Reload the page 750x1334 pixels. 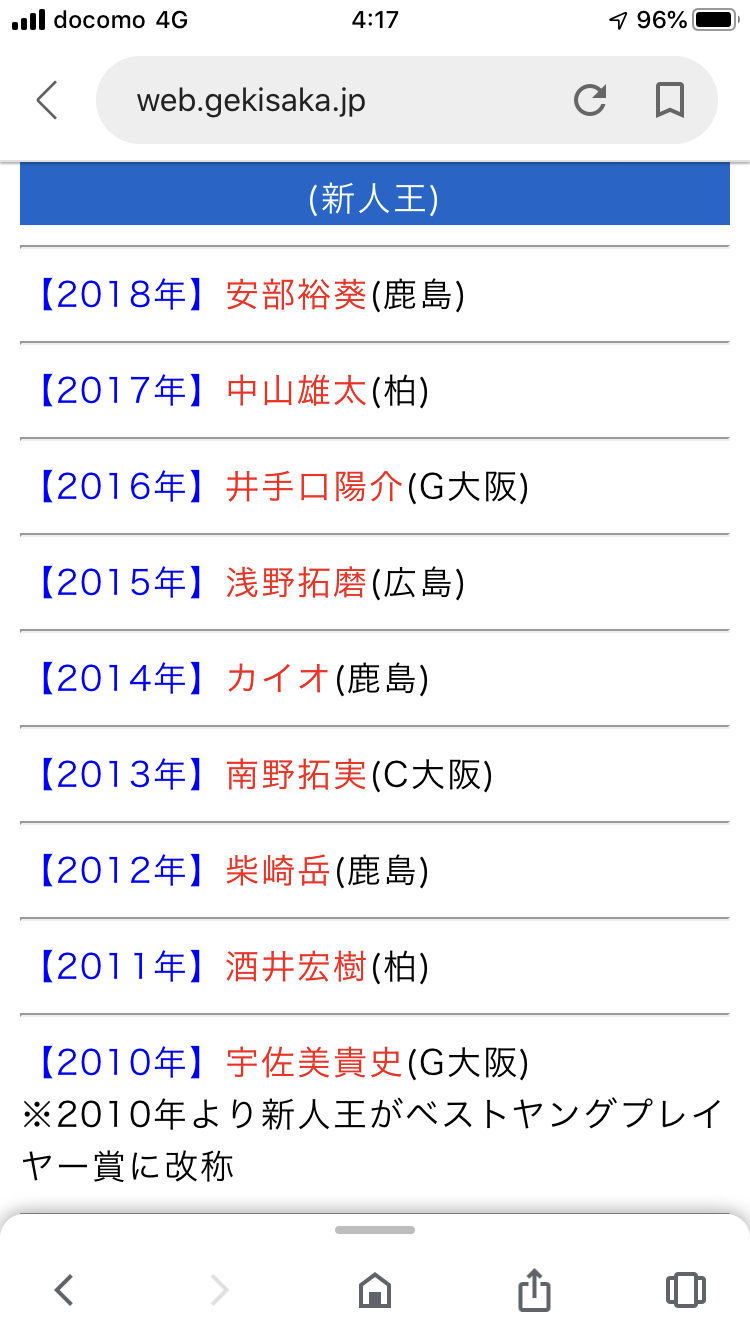(x=590, y=100)
